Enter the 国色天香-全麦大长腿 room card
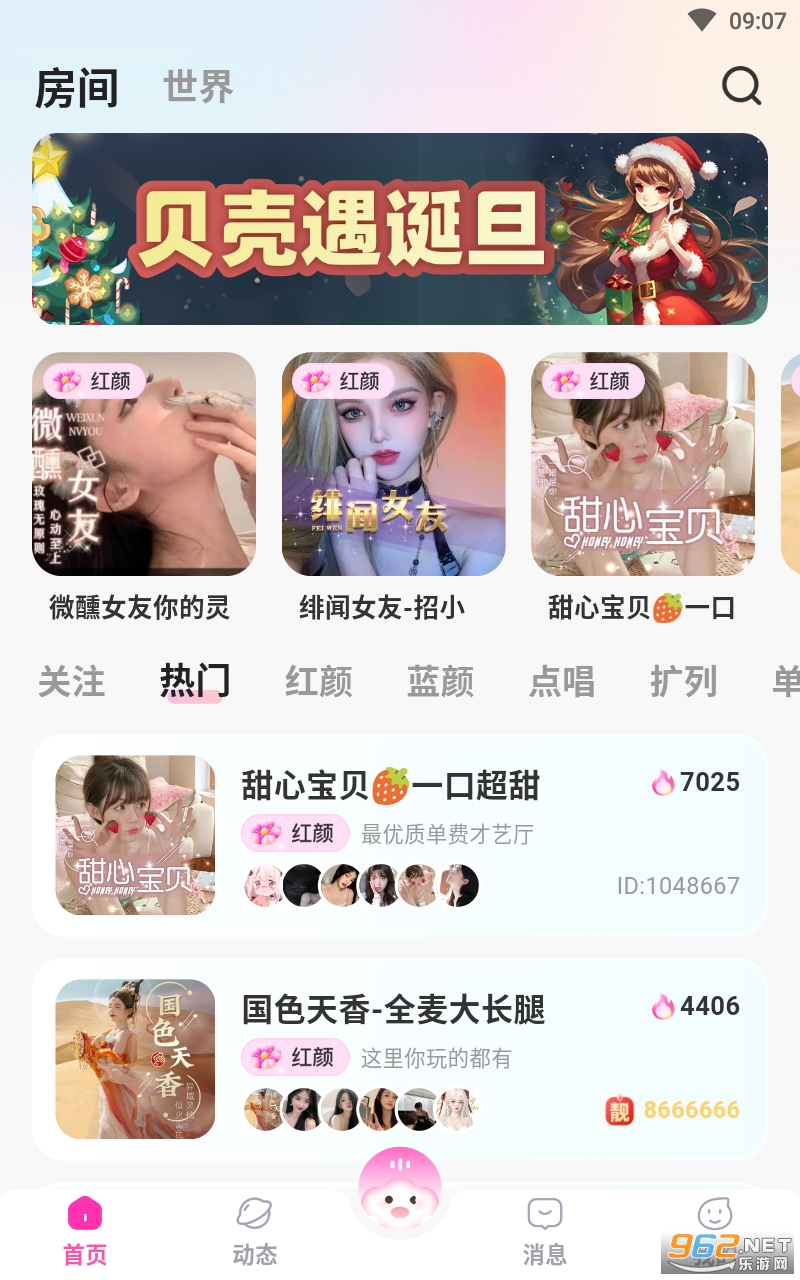The width and height of the screenshot is (800, 1280). [x=400, y=1059]
